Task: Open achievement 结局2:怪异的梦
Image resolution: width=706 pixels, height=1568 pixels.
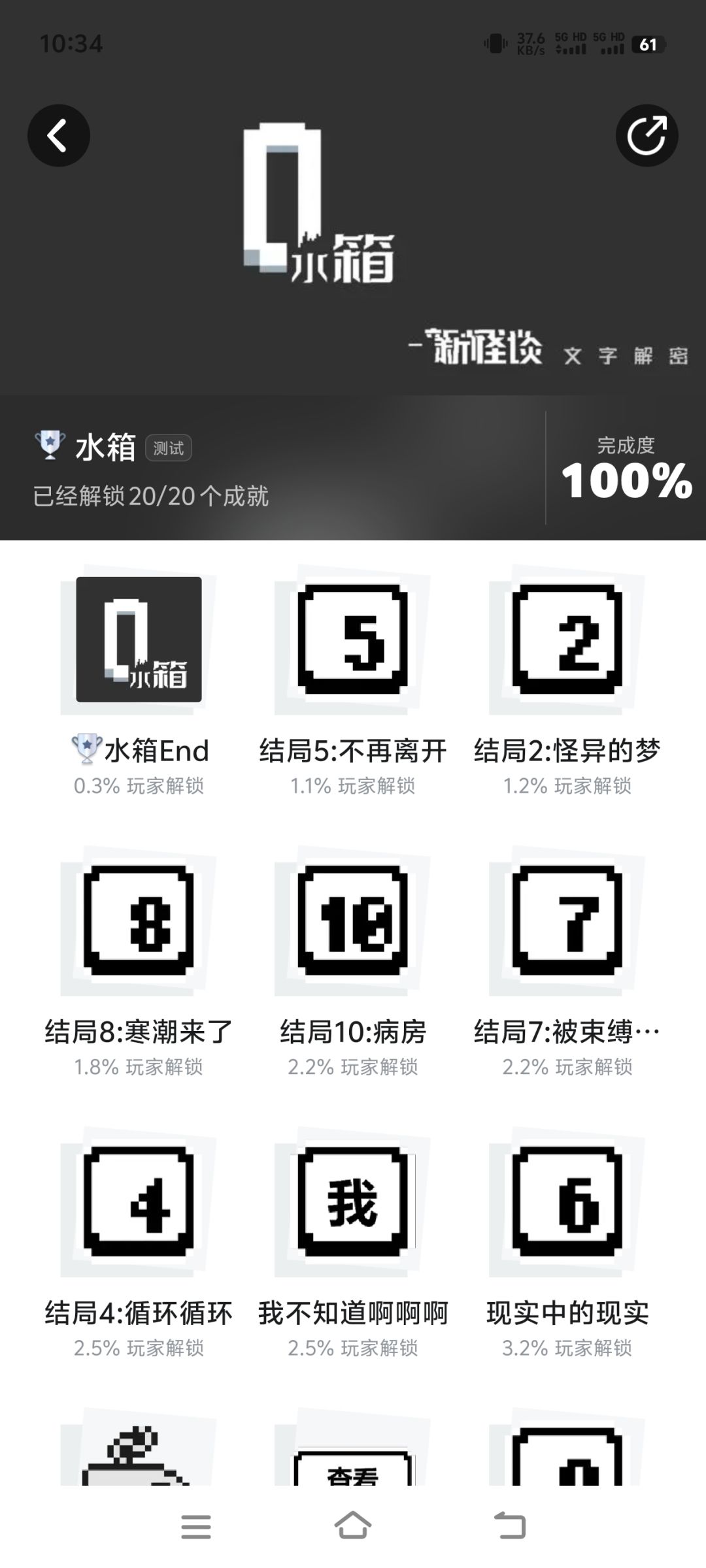Action: point(567,640)
